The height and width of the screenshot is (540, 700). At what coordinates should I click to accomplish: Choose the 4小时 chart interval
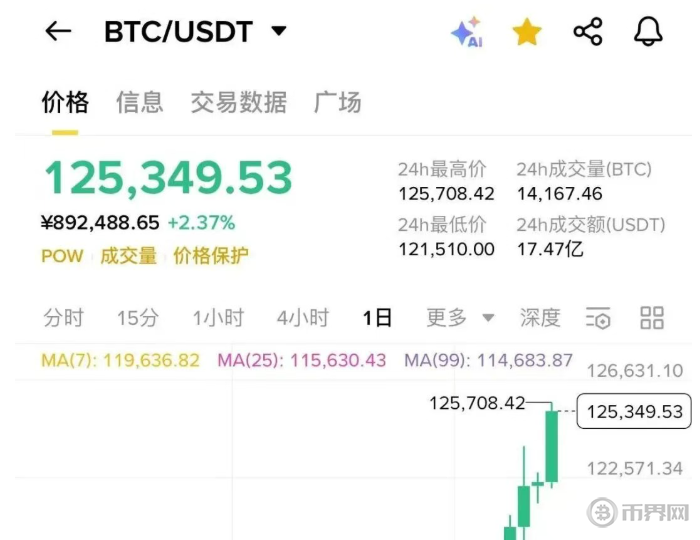[x=303, y=318]
